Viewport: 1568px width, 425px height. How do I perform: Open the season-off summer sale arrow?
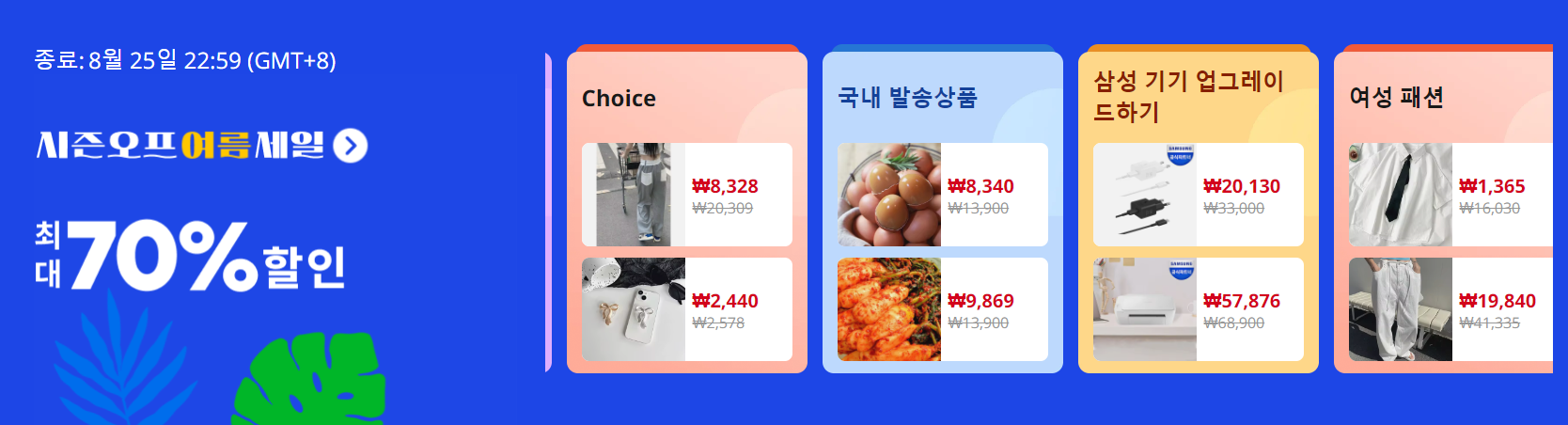[351, 146]
